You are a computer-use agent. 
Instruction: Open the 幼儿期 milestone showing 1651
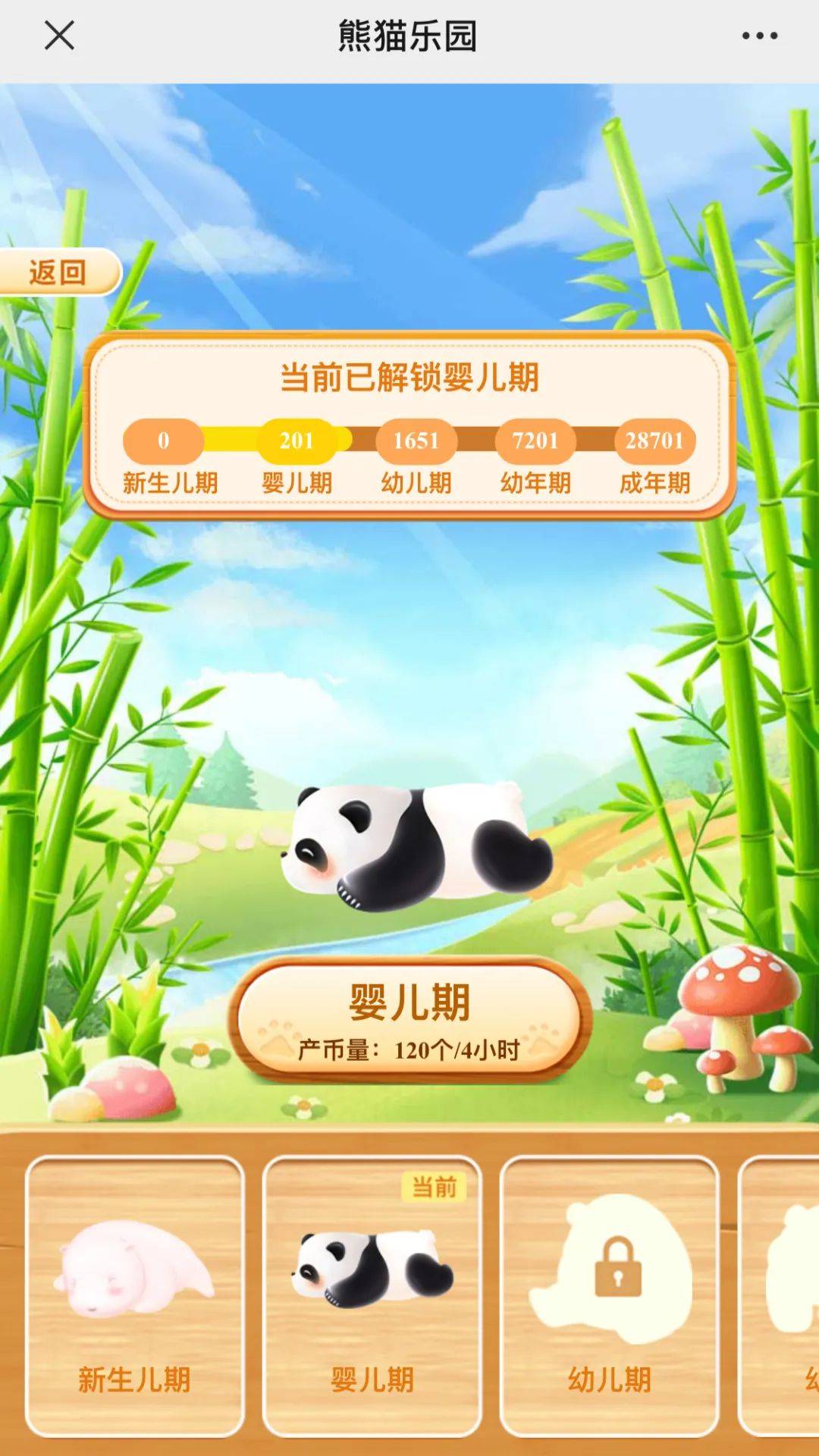416,440
